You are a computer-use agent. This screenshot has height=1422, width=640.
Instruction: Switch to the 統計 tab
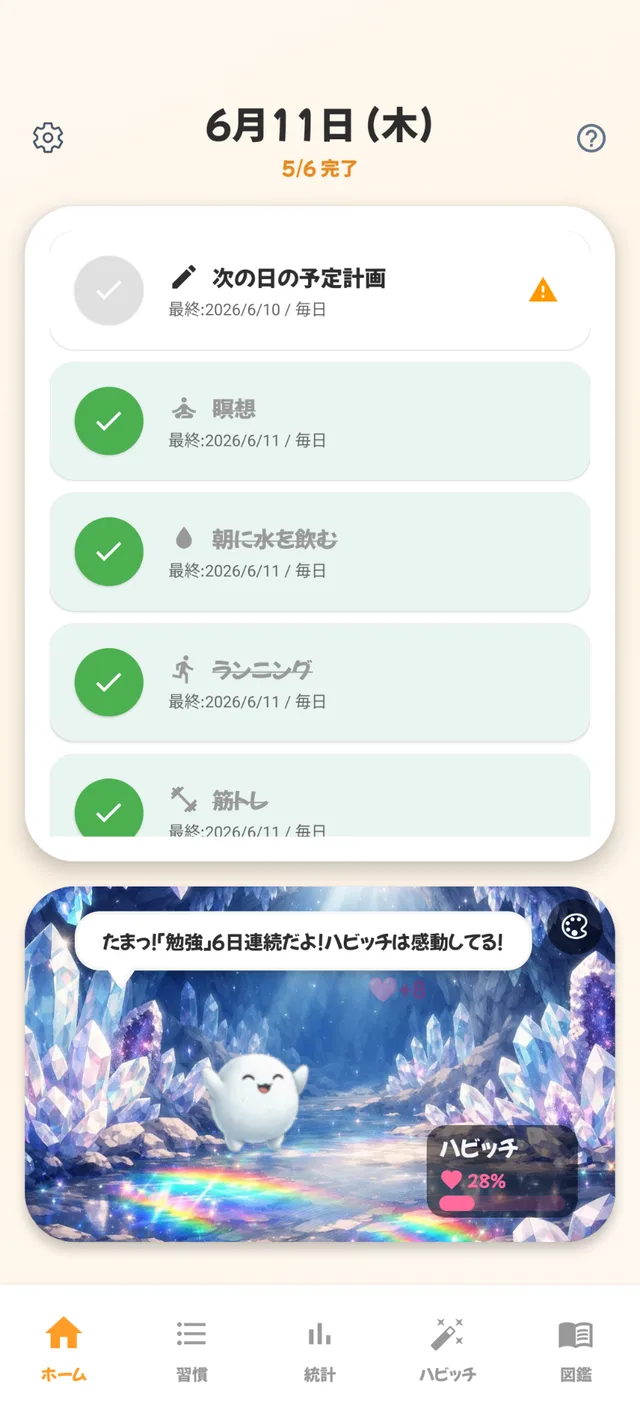coord(320,1349)
